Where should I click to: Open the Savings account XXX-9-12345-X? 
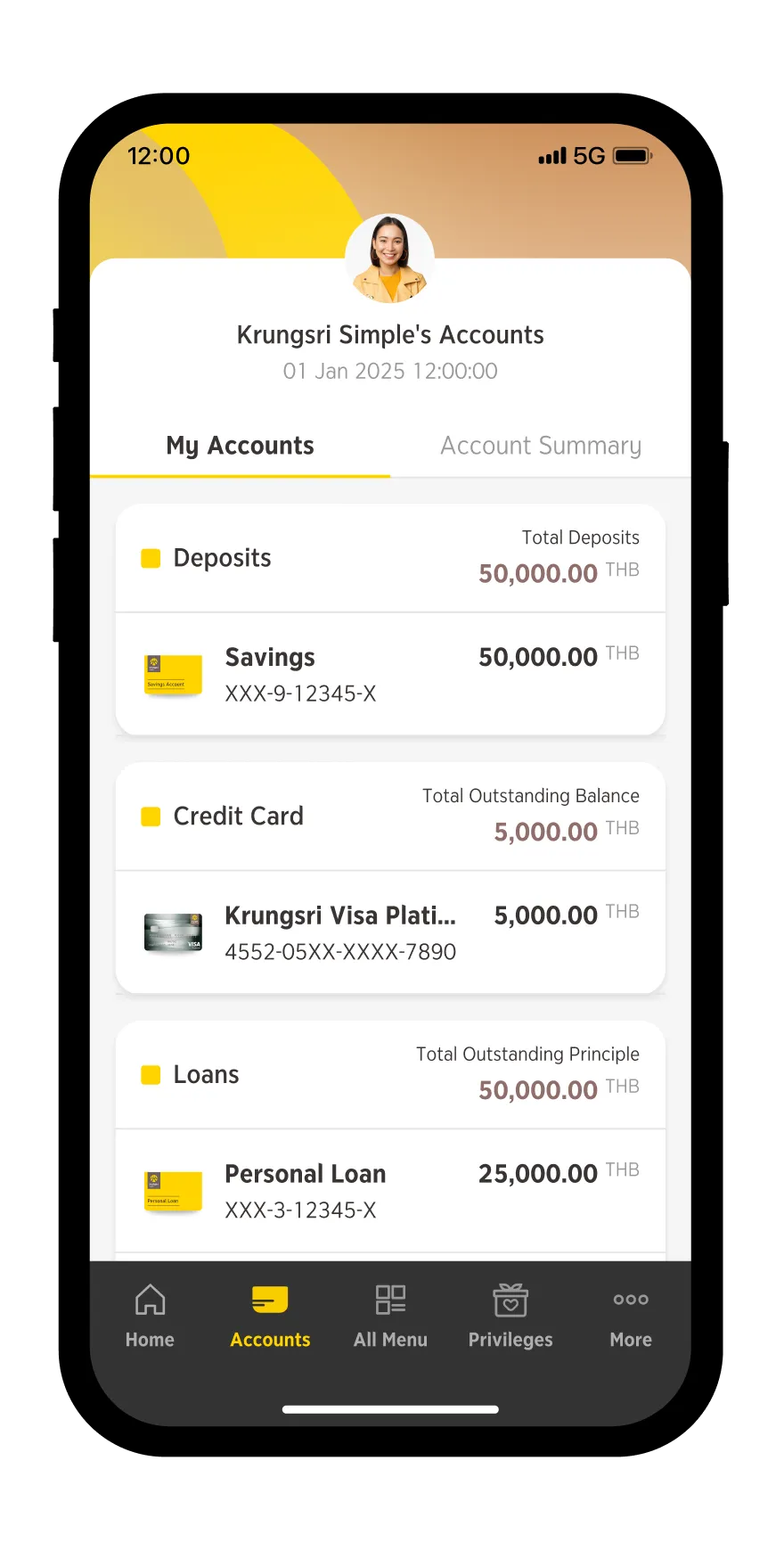pos(390,675)
